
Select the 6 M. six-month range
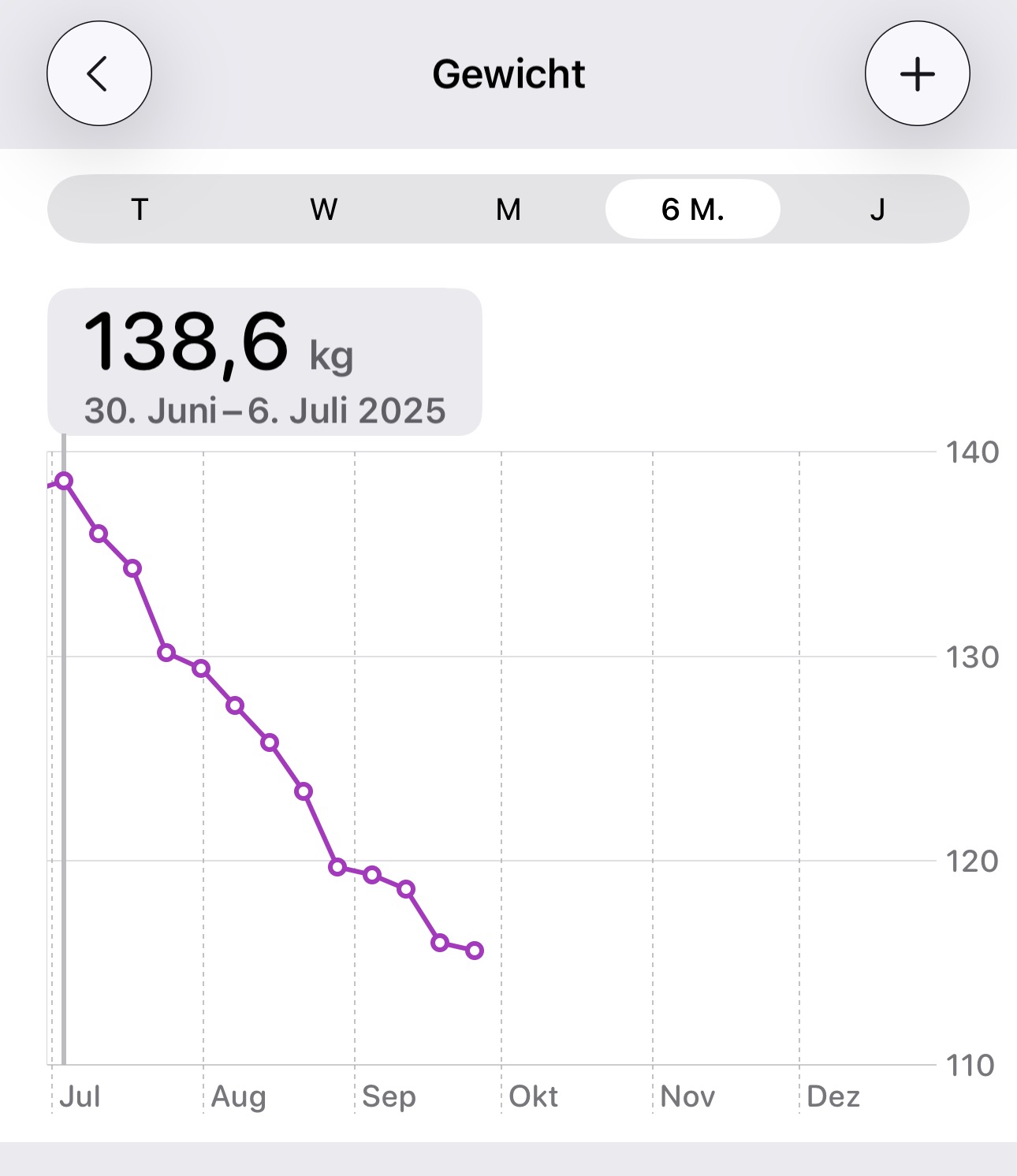(692, 210)
